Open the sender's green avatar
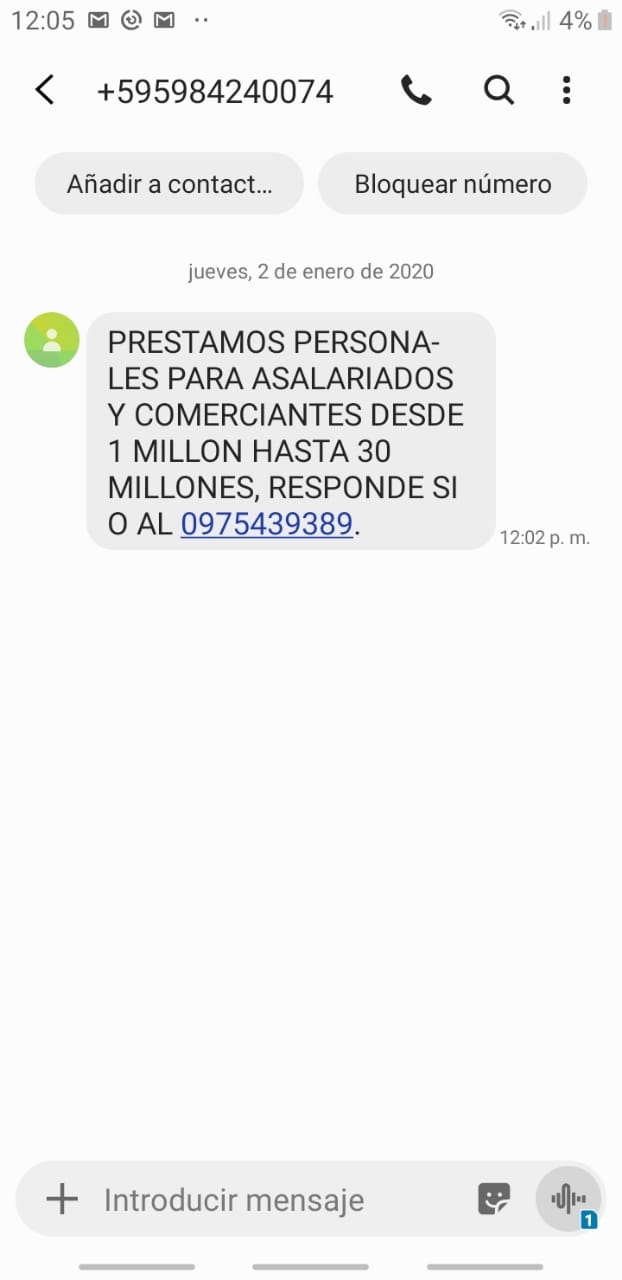This screenshot has height=1280, width=622. [x=51, y=340]
